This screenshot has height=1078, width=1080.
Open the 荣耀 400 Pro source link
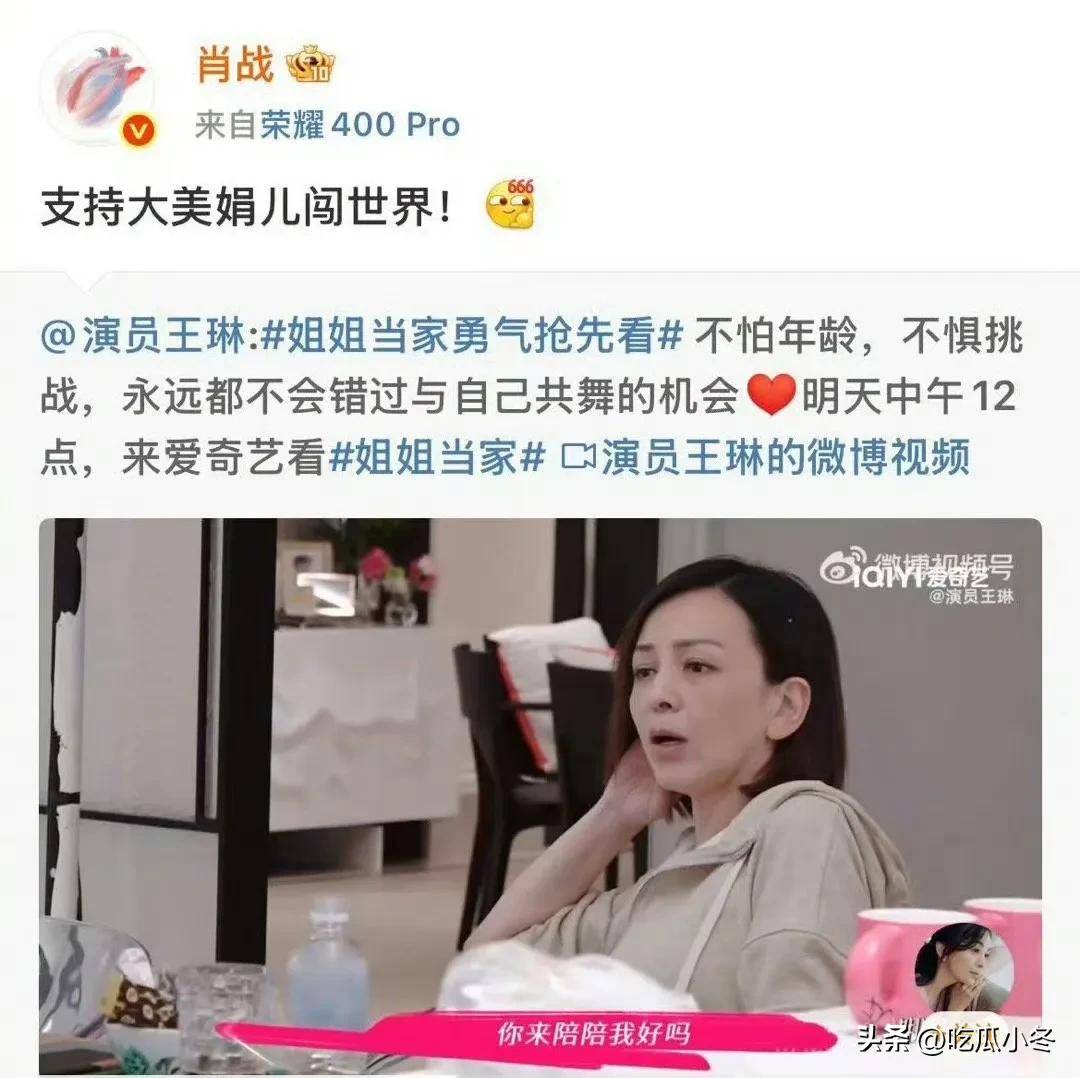pos(360,125)
